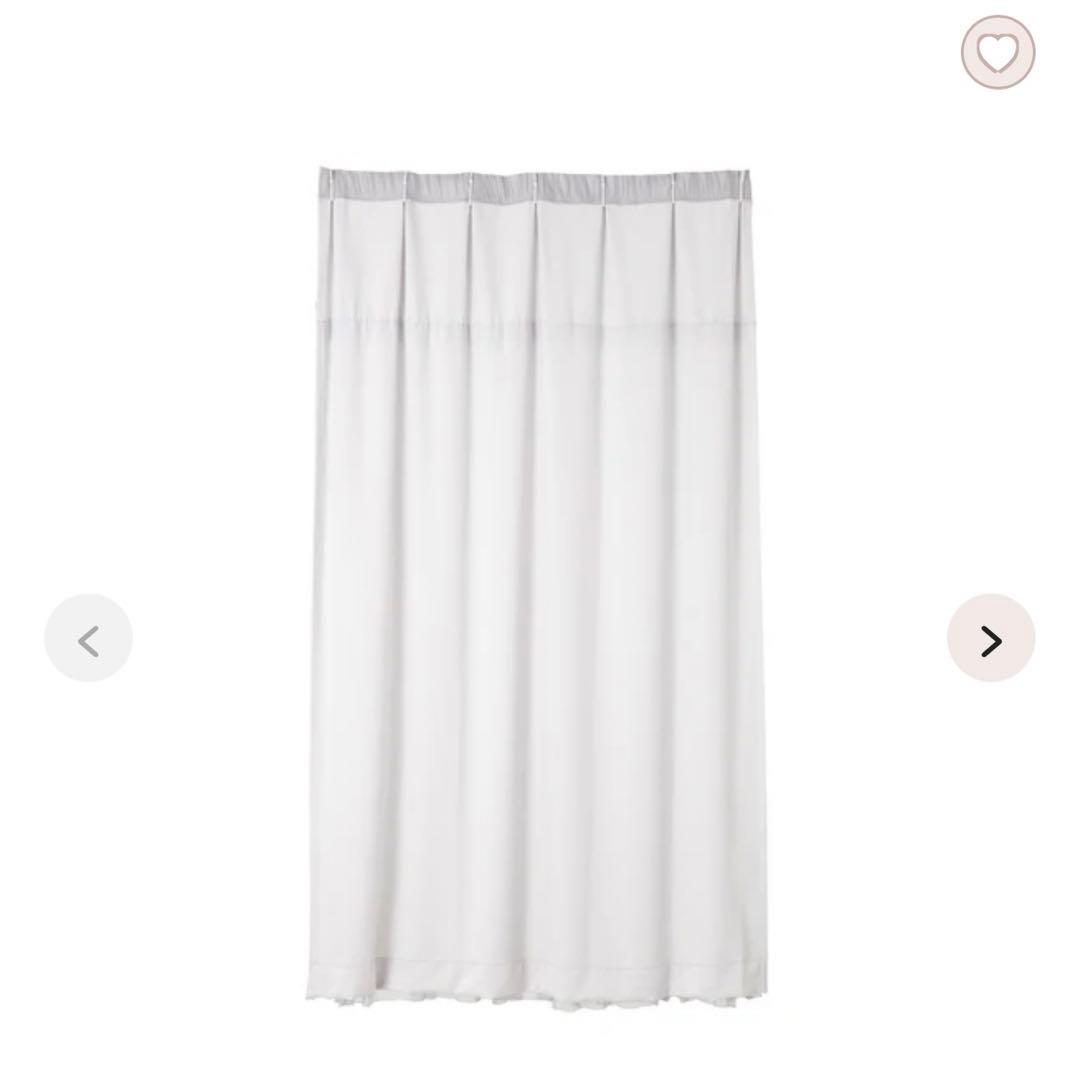Add the curtain to favorites
This screenshot has height=1080, width=1080.
pyautogui.click(x=997, y=52)
